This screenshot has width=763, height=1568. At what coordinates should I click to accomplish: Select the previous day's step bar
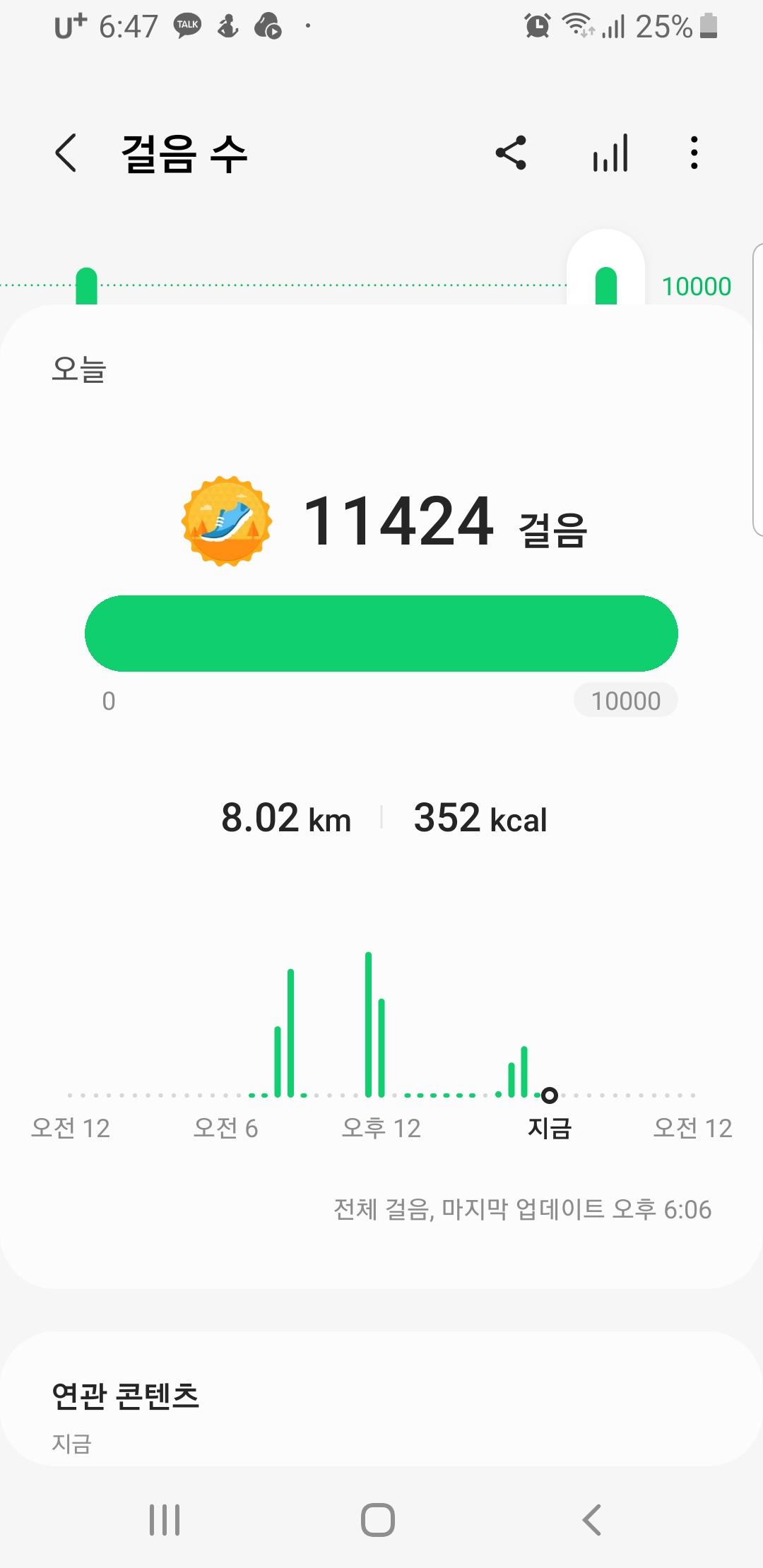[x=86, y=286]
